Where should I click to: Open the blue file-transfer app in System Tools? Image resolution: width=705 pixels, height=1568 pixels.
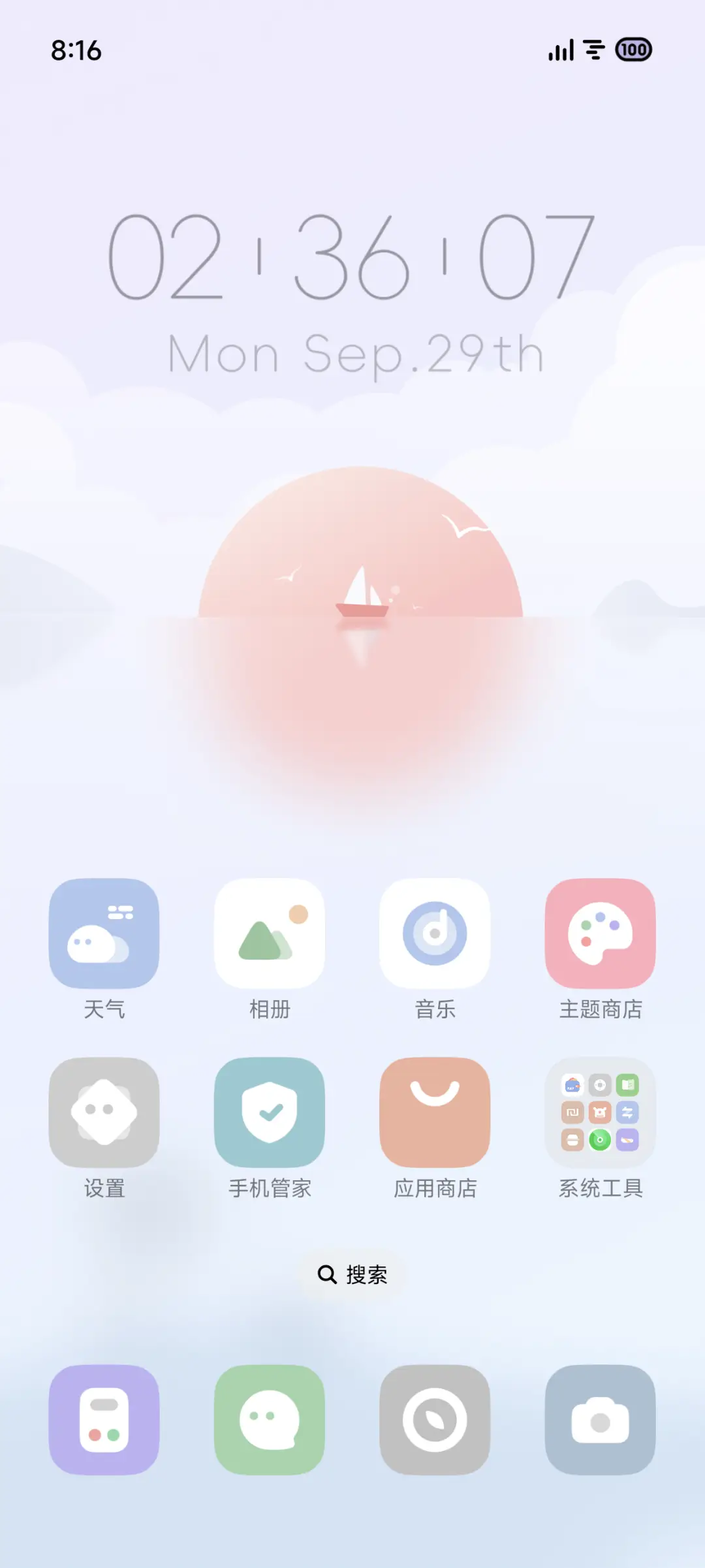click(627, 1111)
